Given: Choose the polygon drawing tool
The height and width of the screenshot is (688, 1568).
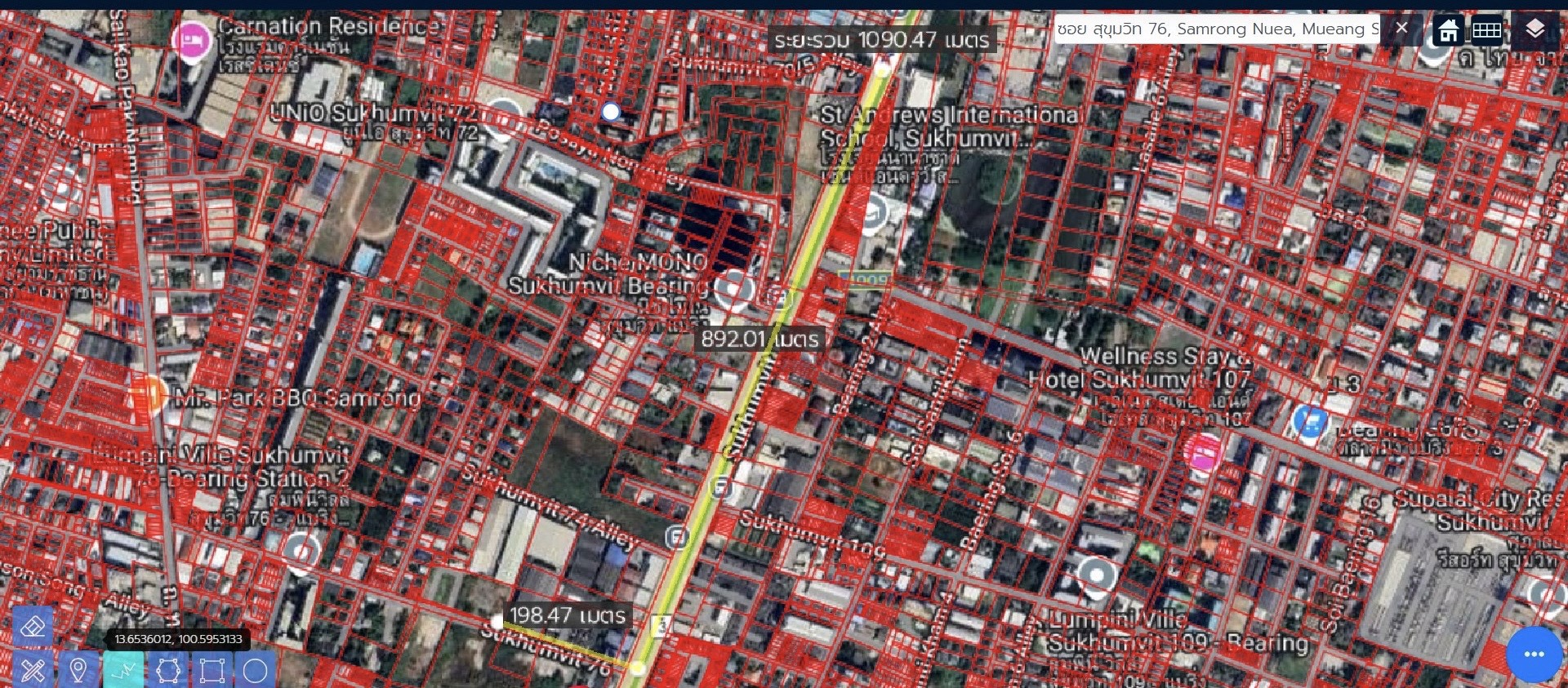Looking at the screenshot, I should (x=168, y=671).
